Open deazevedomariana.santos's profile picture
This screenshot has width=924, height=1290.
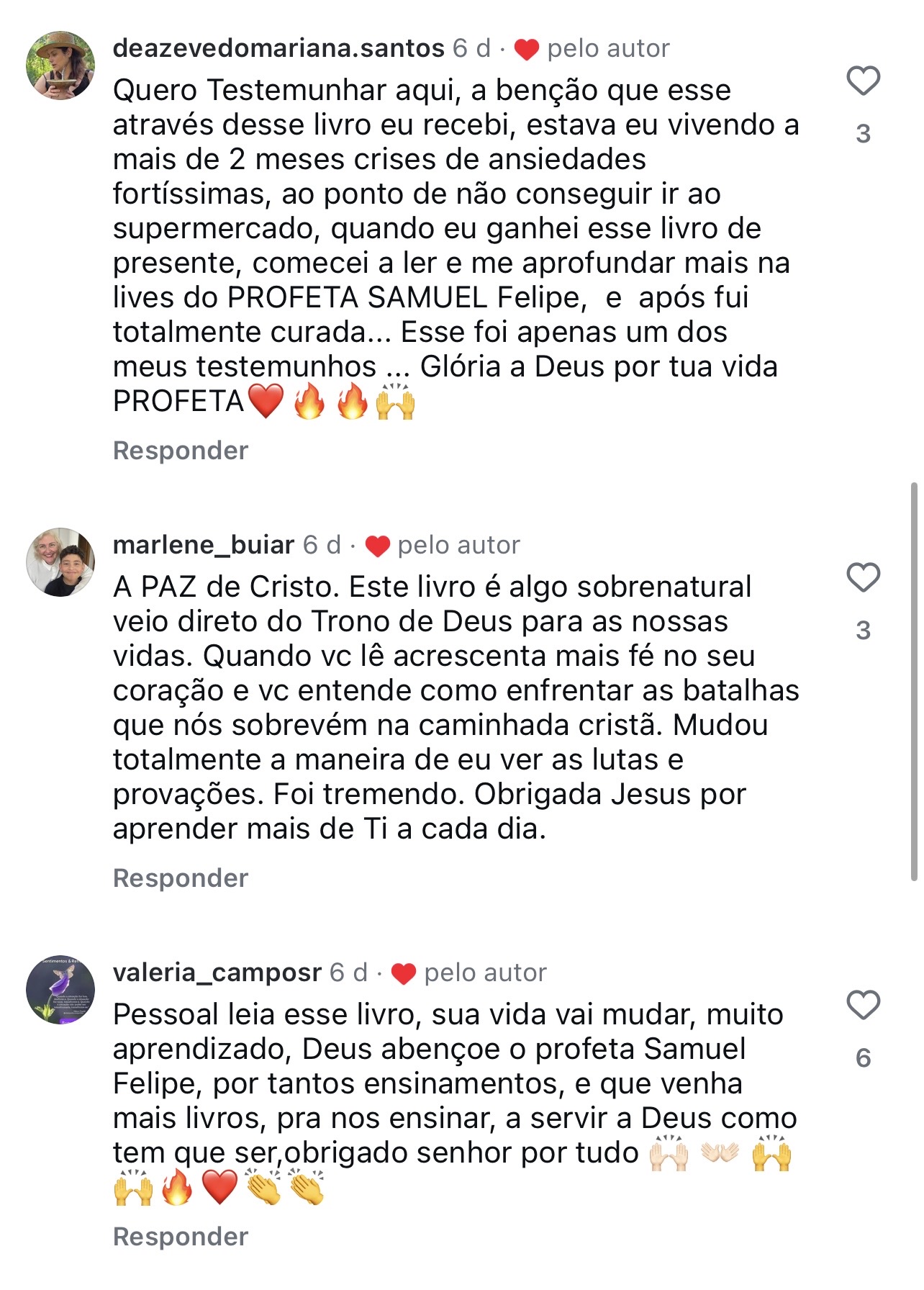[60, 66]
